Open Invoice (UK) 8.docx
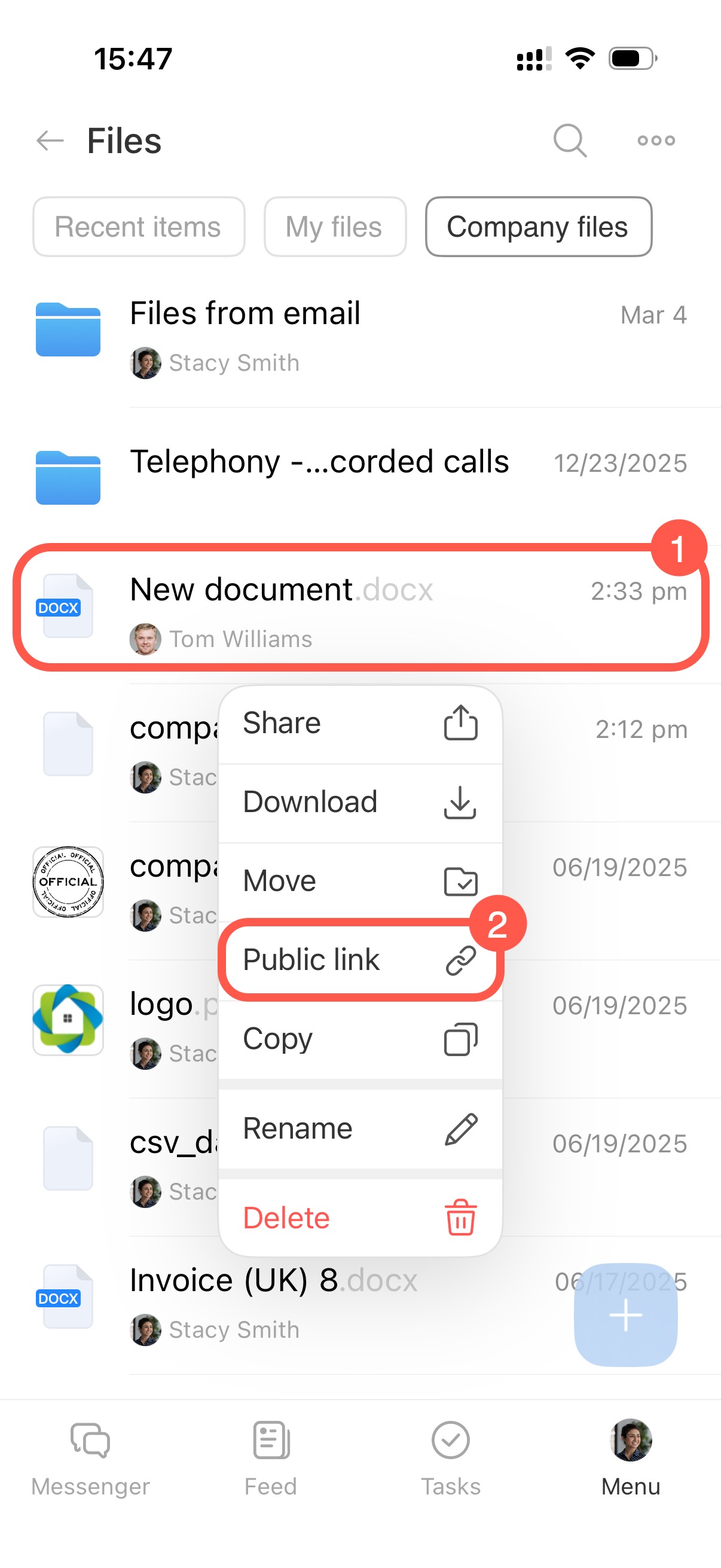The width and height of the screenshot is (721, 1568). click(x=273, y=1282)
